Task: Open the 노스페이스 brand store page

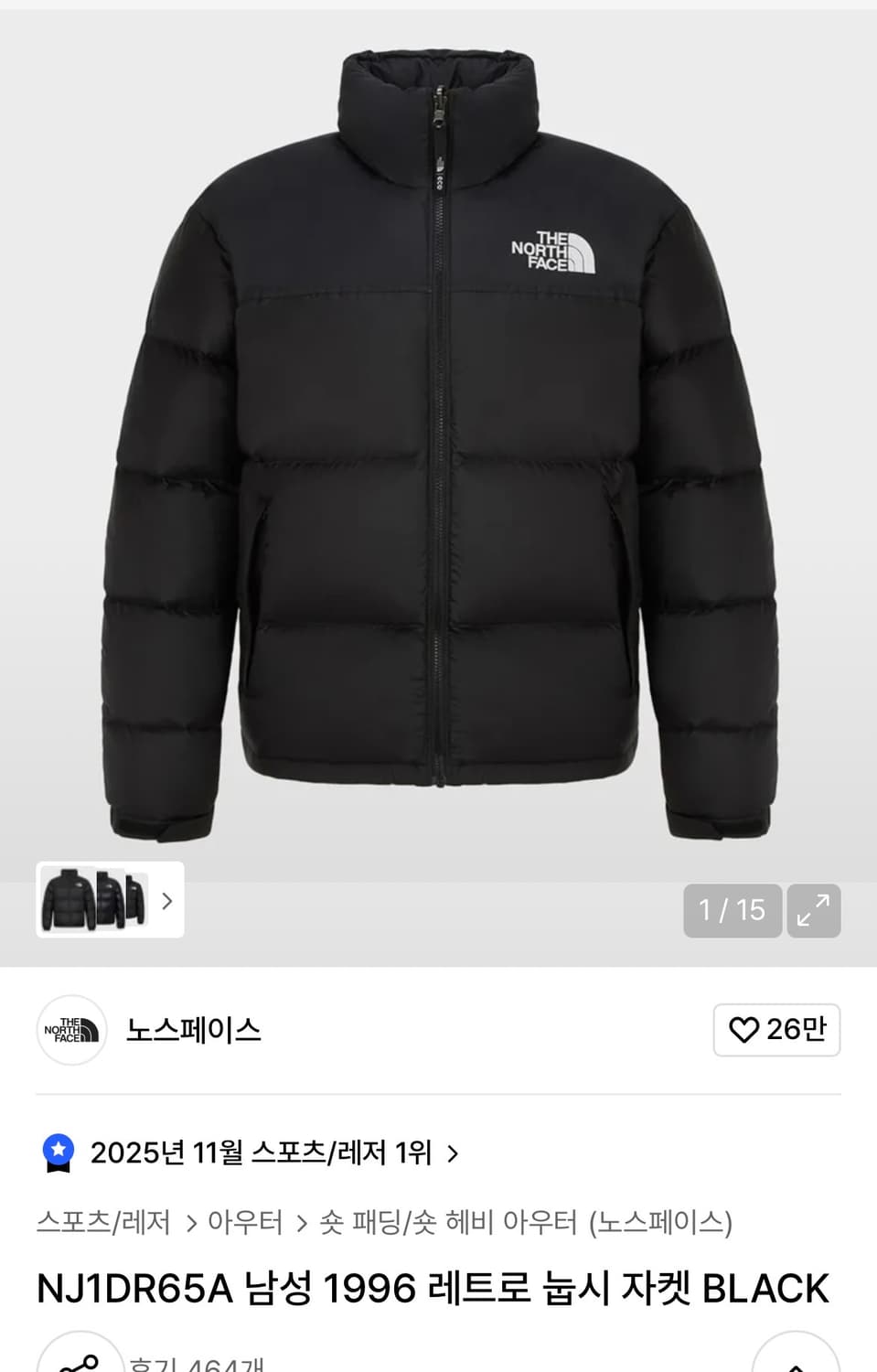Action: coord(192,1031)
